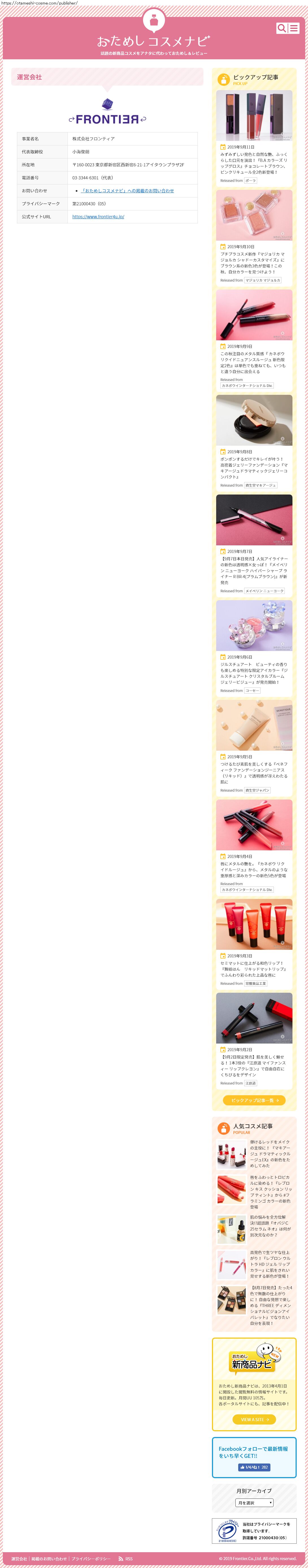
Task: Tap VIEW A SITE for おためし新商品ナビ
Action: tap(254, 1419)
